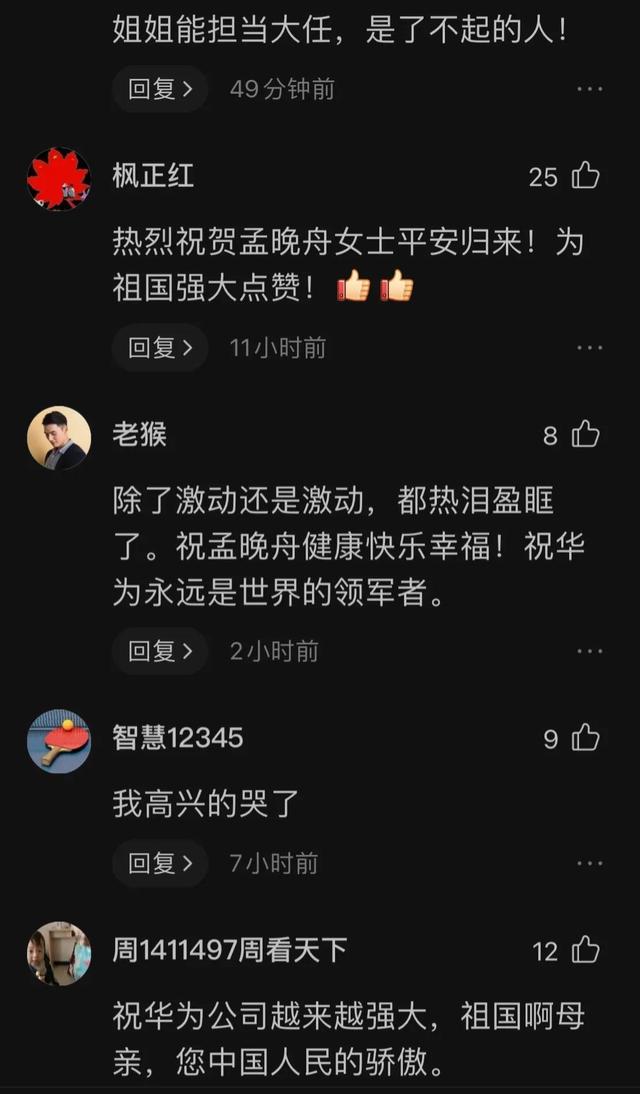Reply to 枫正红's comment
The image size is (640, 1094).
pos(159,348)
